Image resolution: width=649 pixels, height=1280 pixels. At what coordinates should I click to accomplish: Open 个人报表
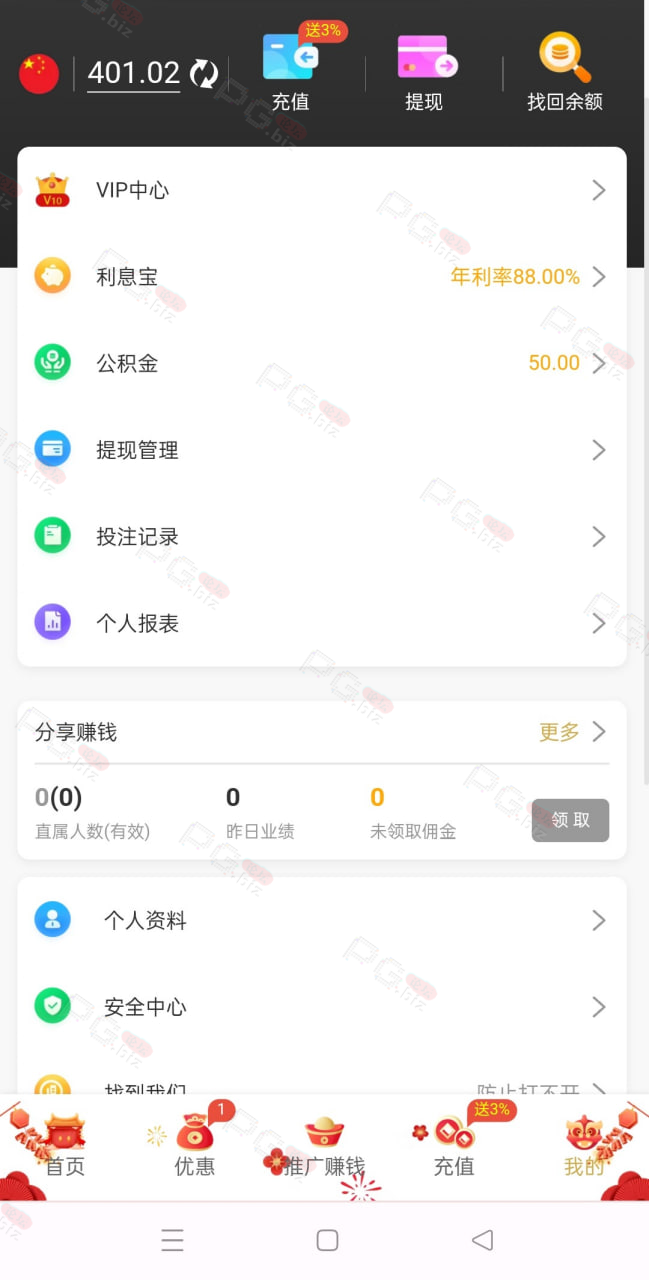tap(322, 623)
